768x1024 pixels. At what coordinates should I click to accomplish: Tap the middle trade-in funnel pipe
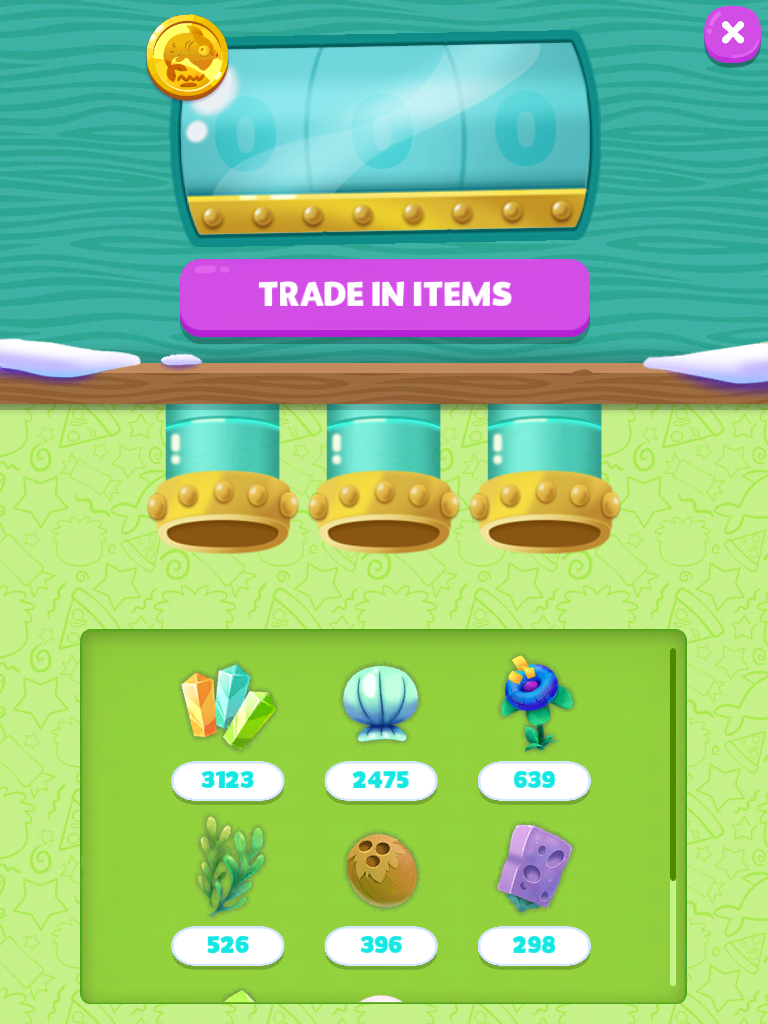[x=381, y=480]
